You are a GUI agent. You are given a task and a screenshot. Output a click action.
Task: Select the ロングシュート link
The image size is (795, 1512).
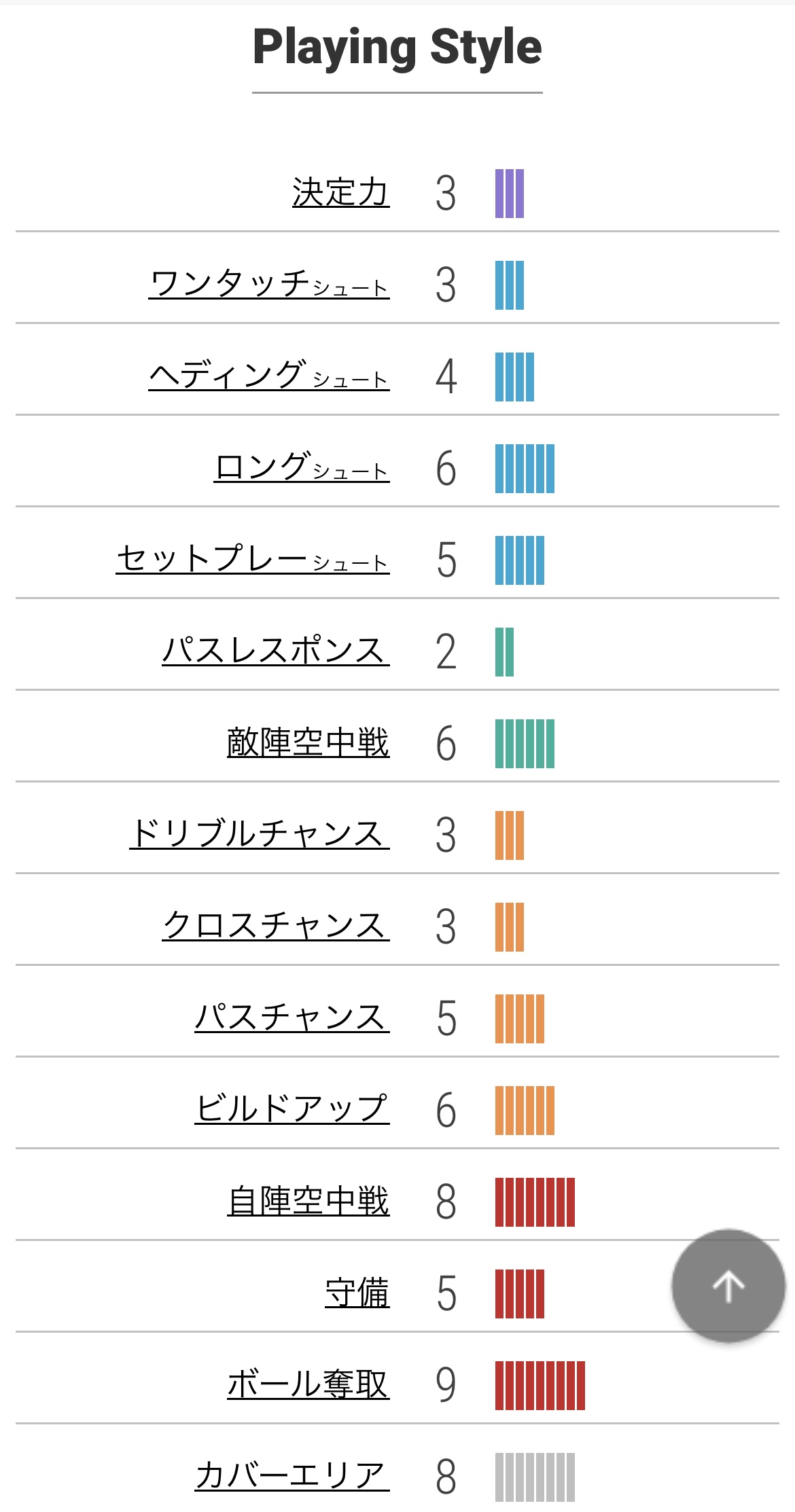[302, 467]
